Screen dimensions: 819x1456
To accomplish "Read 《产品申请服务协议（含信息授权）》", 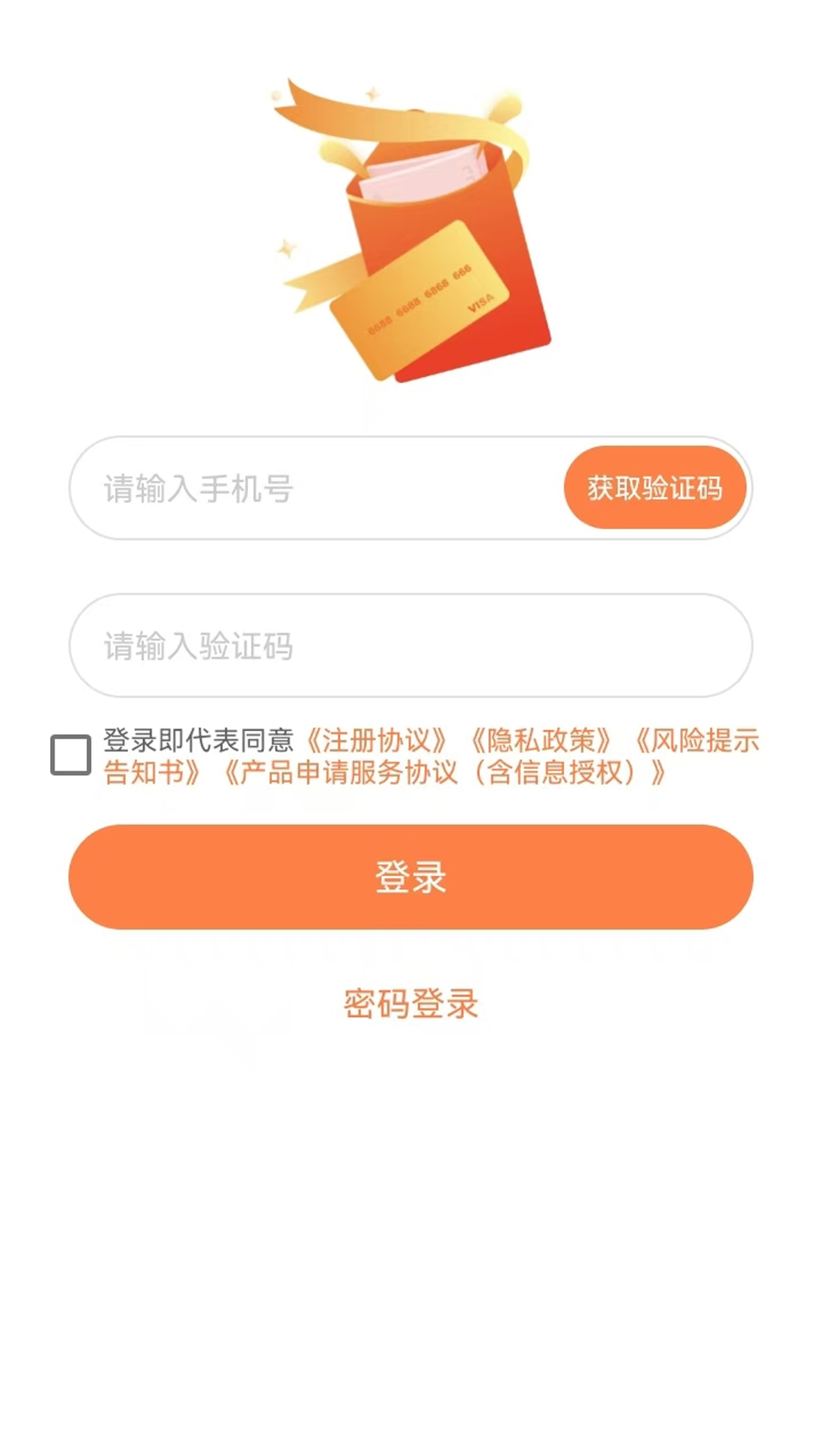I will (444, 773).
